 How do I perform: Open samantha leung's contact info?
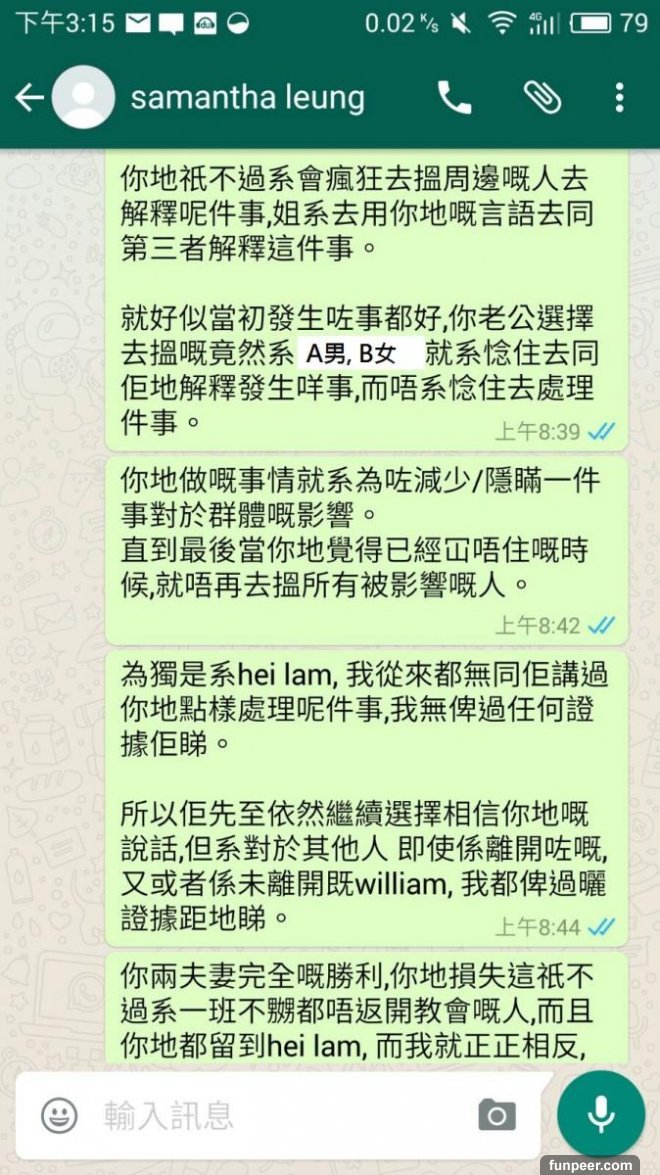click(x=247, y=97)
